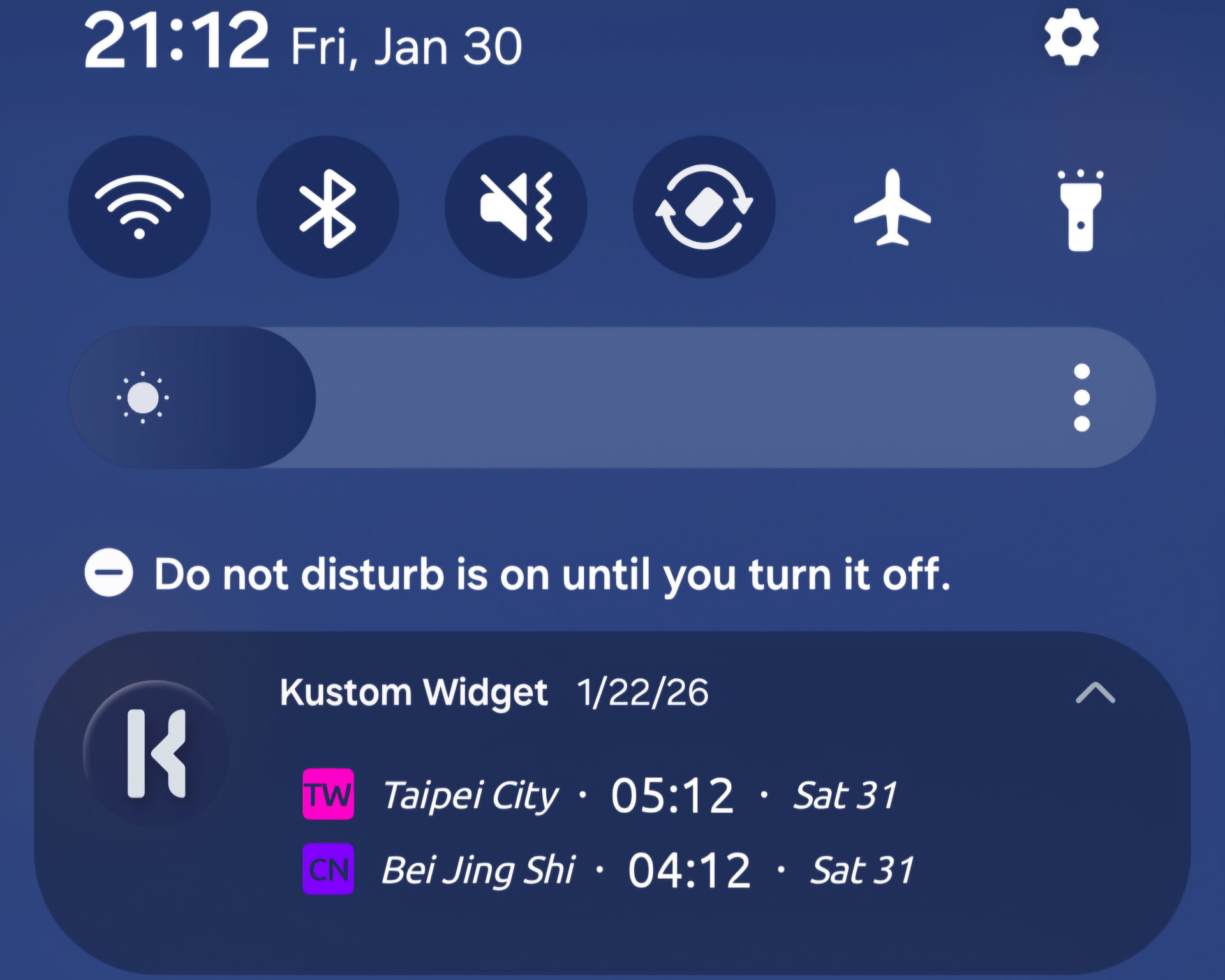The image size is (1225, 980).
Task: Toggle the Wi-Fi quick setting
Action: [x=139, y=207]
